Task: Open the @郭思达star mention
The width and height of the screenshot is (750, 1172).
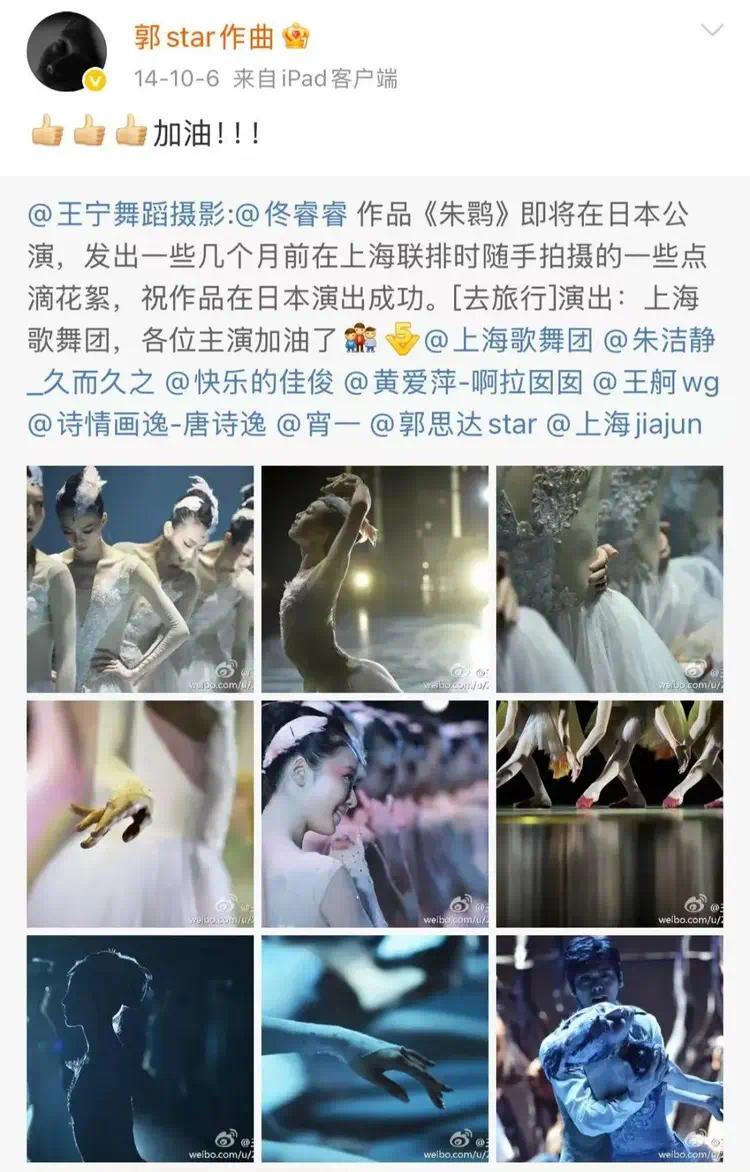Action: tap(454, 424)
